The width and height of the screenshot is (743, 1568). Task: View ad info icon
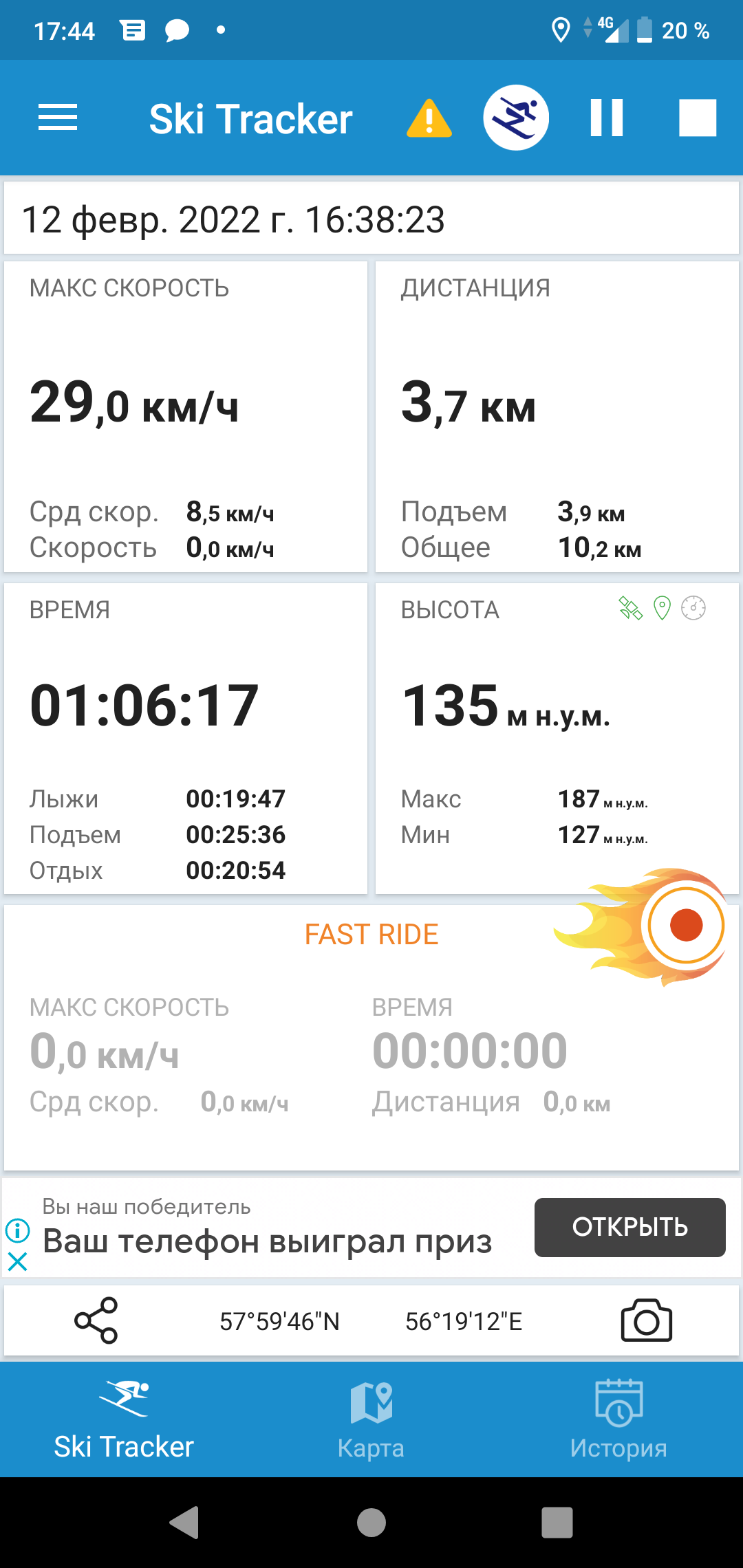coord(17,1230)
